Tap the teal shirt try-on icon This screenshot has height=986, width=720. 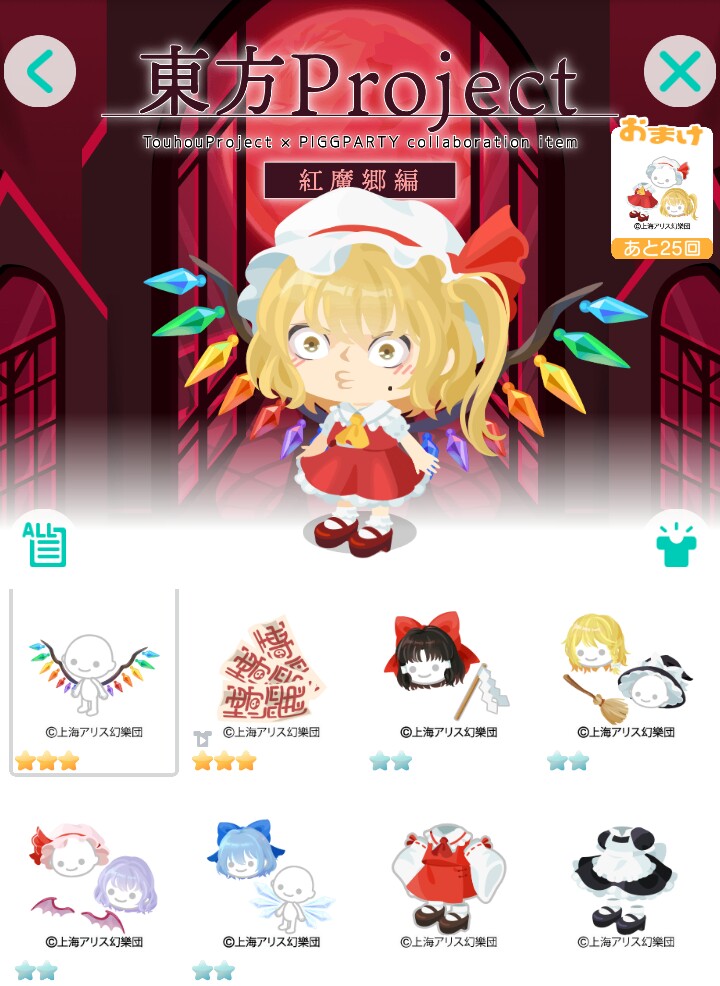coord(675,542)
